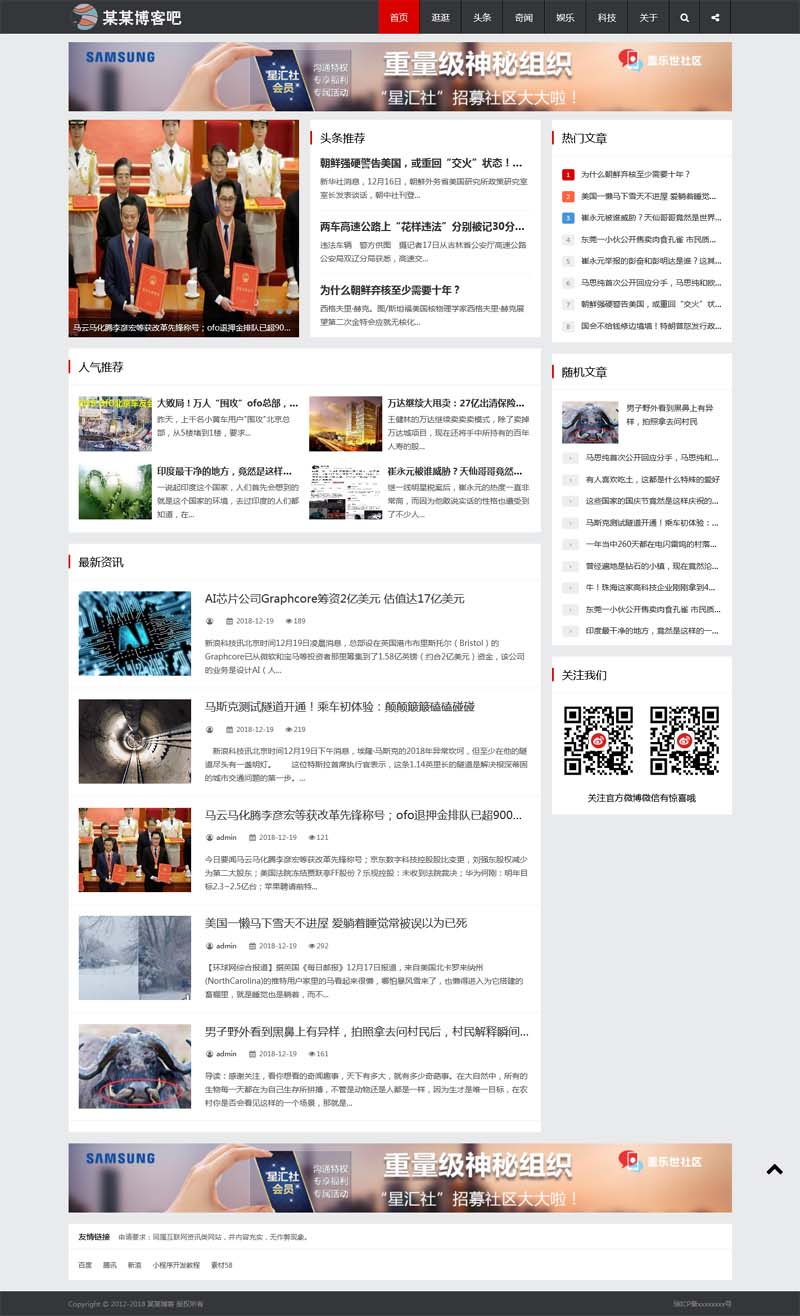Select the 奇闻 tab
Viewport: 800px width, 1316px height.
pos(524,17)
